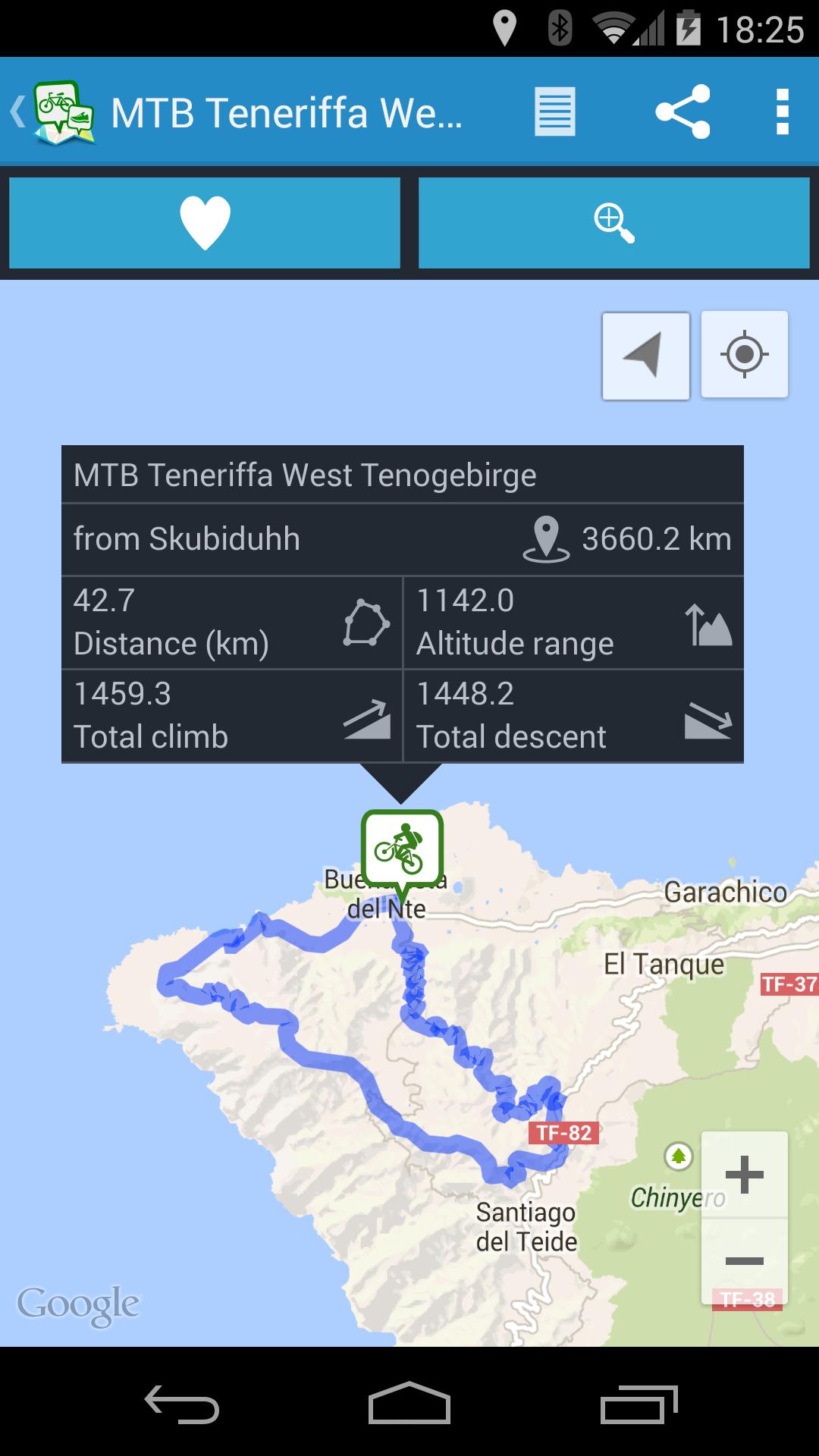The width and height of the screenshot is (819, 1456).
Task: Zoom in the map with plus
Action: pos(744,1175)
